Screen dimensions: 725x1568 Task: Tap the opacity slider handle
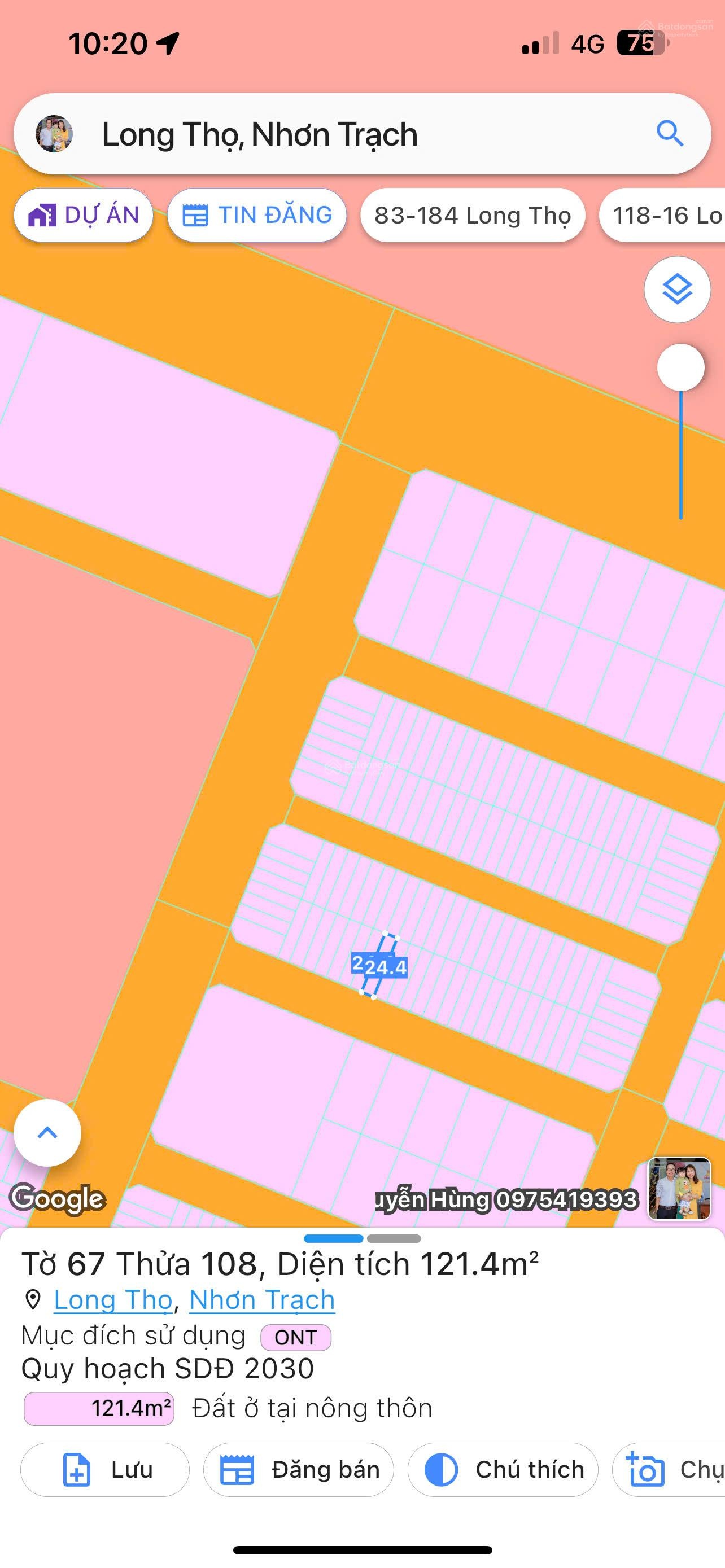[680, 367]
